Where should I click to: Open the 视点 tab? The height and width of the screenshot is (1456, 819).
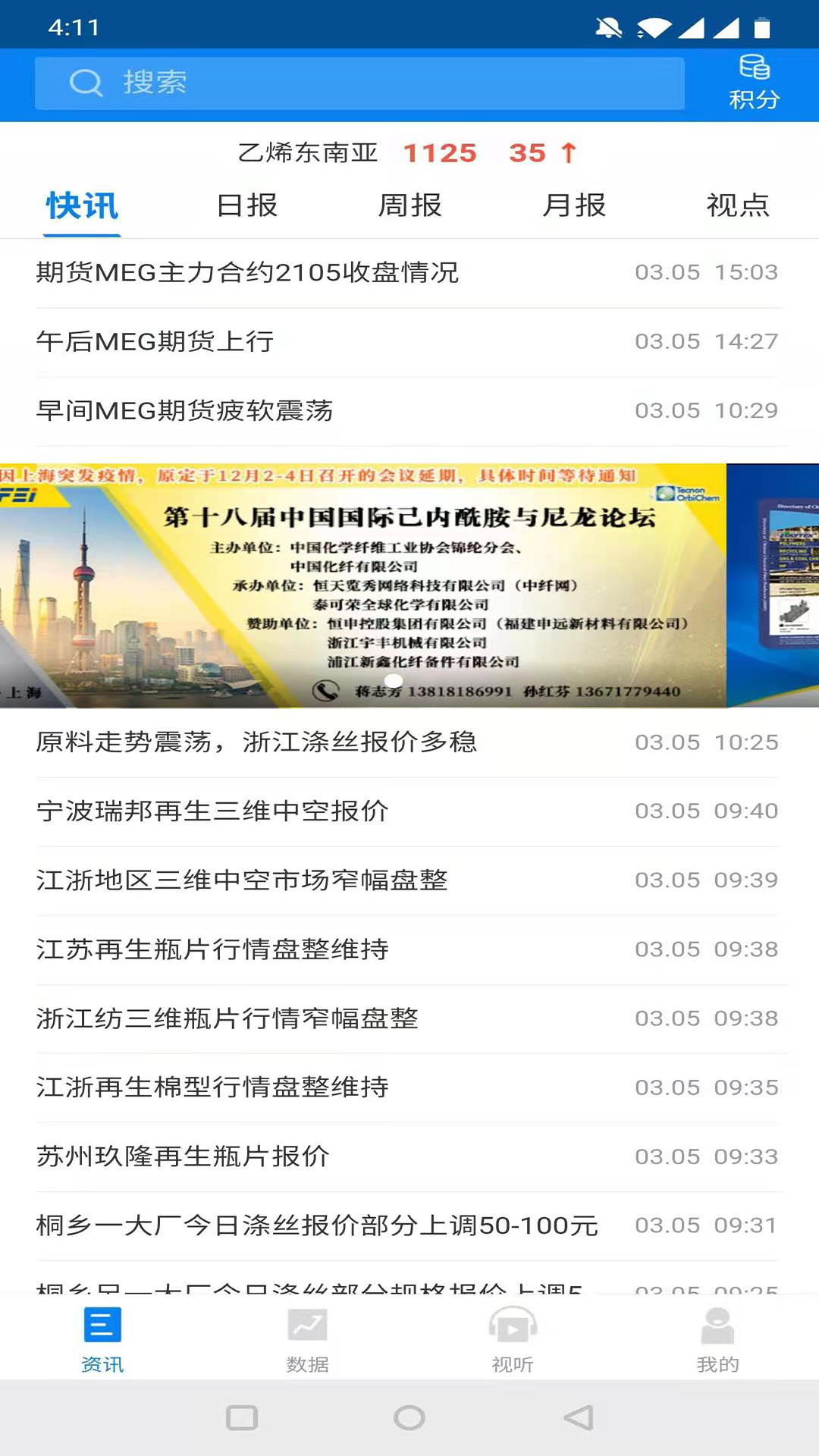point(738,206)
